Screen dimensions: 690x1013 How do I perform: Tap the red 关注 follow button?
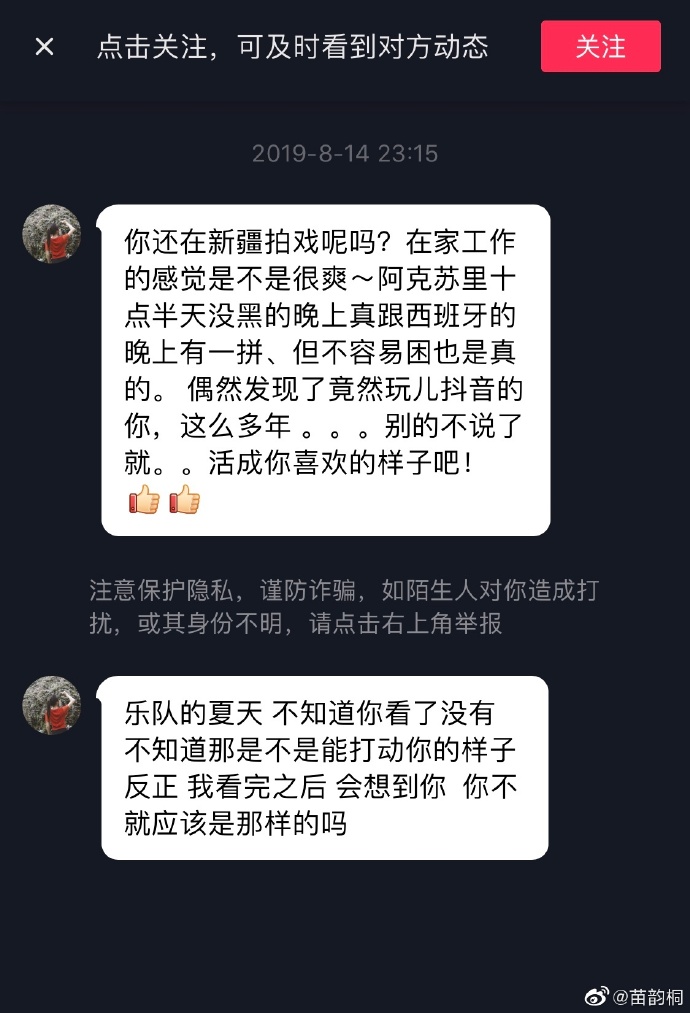[600, 46]
